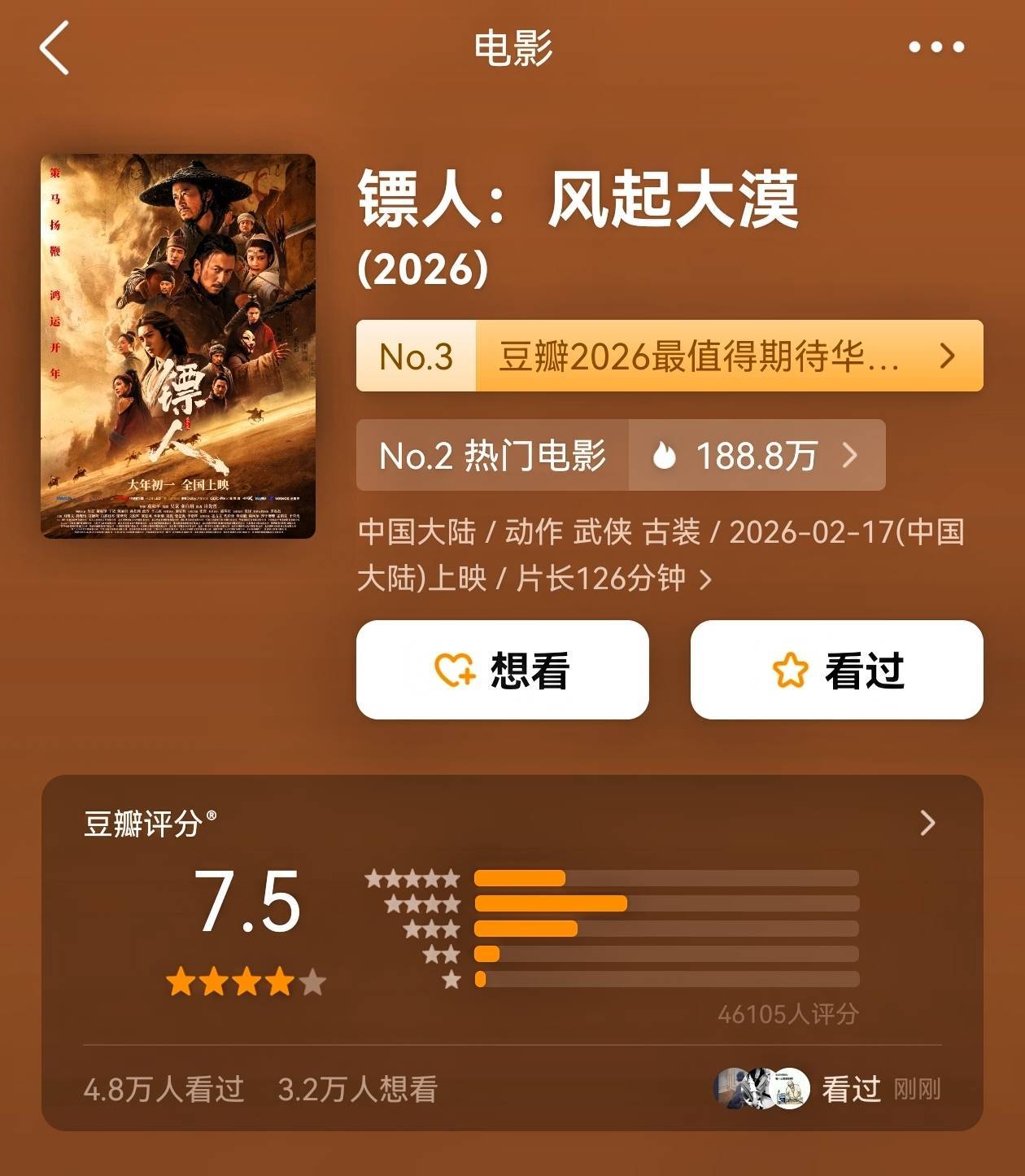
Task: Open the 豆瓣评分 rating details
Action: pyautogui.click(x=927, y=823)
